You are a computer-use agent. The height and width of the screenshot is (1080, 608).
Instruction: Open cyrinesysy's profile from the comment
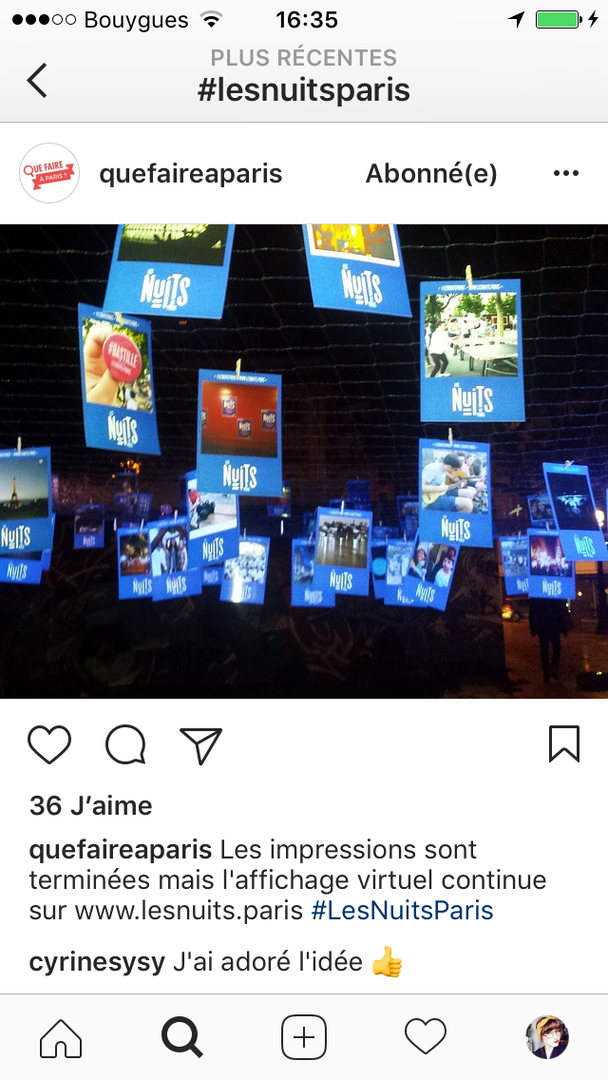pos(97,963)
